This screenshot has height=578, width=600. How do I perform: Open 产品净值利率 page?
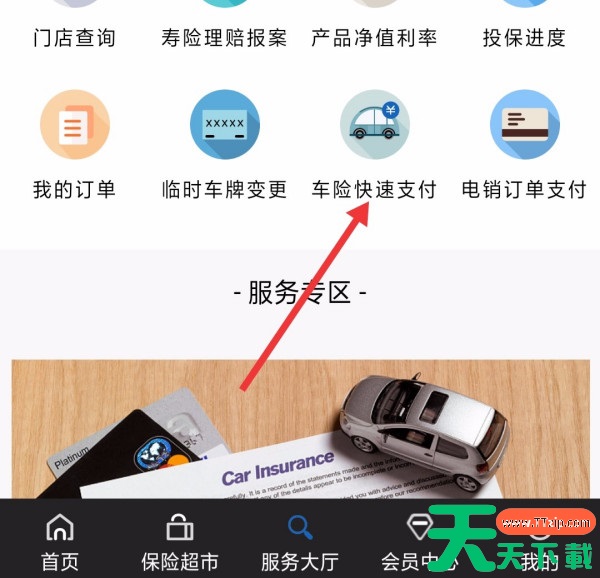tap(374, 37)
